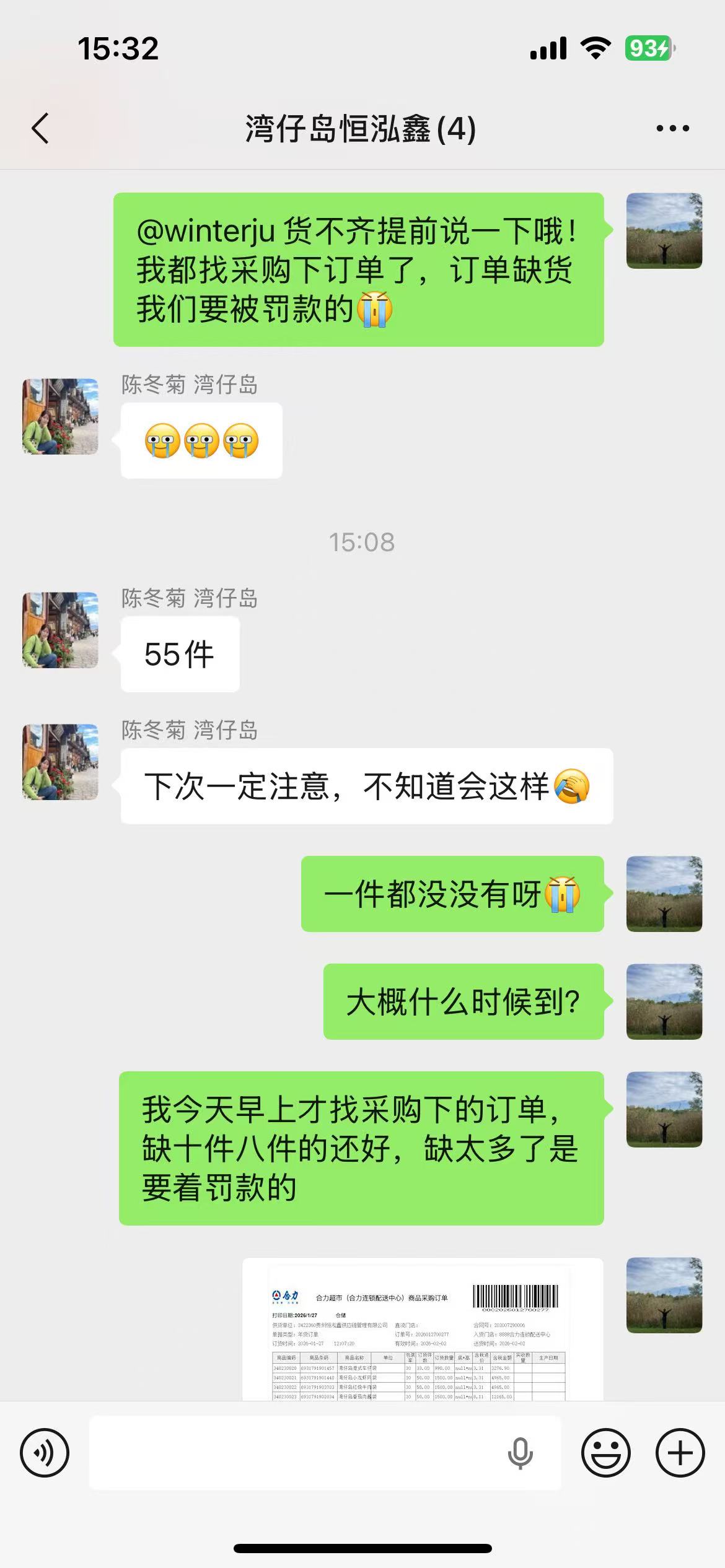
Task: View own profile avatar beside 大概什么时候到
Action: (664, 1001)
